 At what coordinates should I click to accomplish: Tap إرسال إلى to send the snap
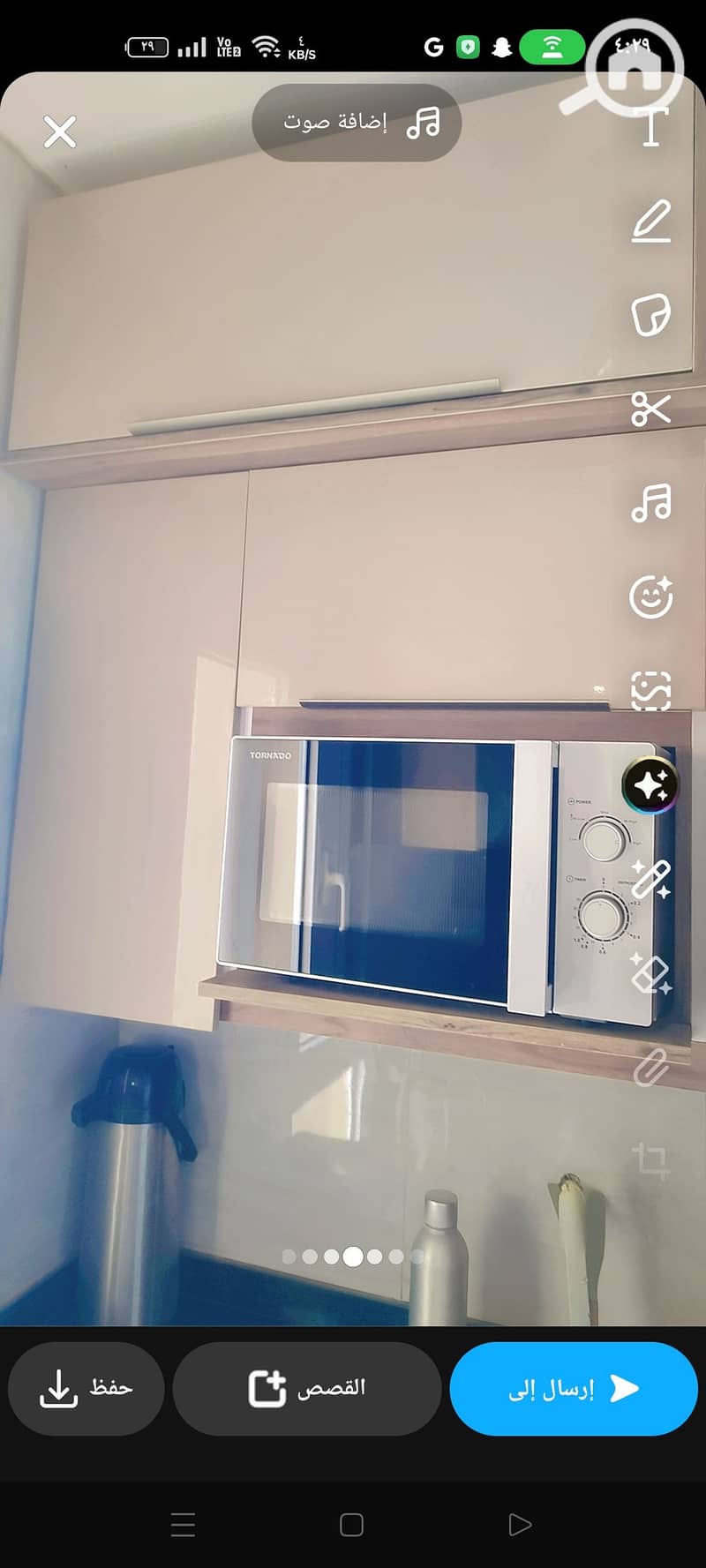click(x=574, y=1388)
